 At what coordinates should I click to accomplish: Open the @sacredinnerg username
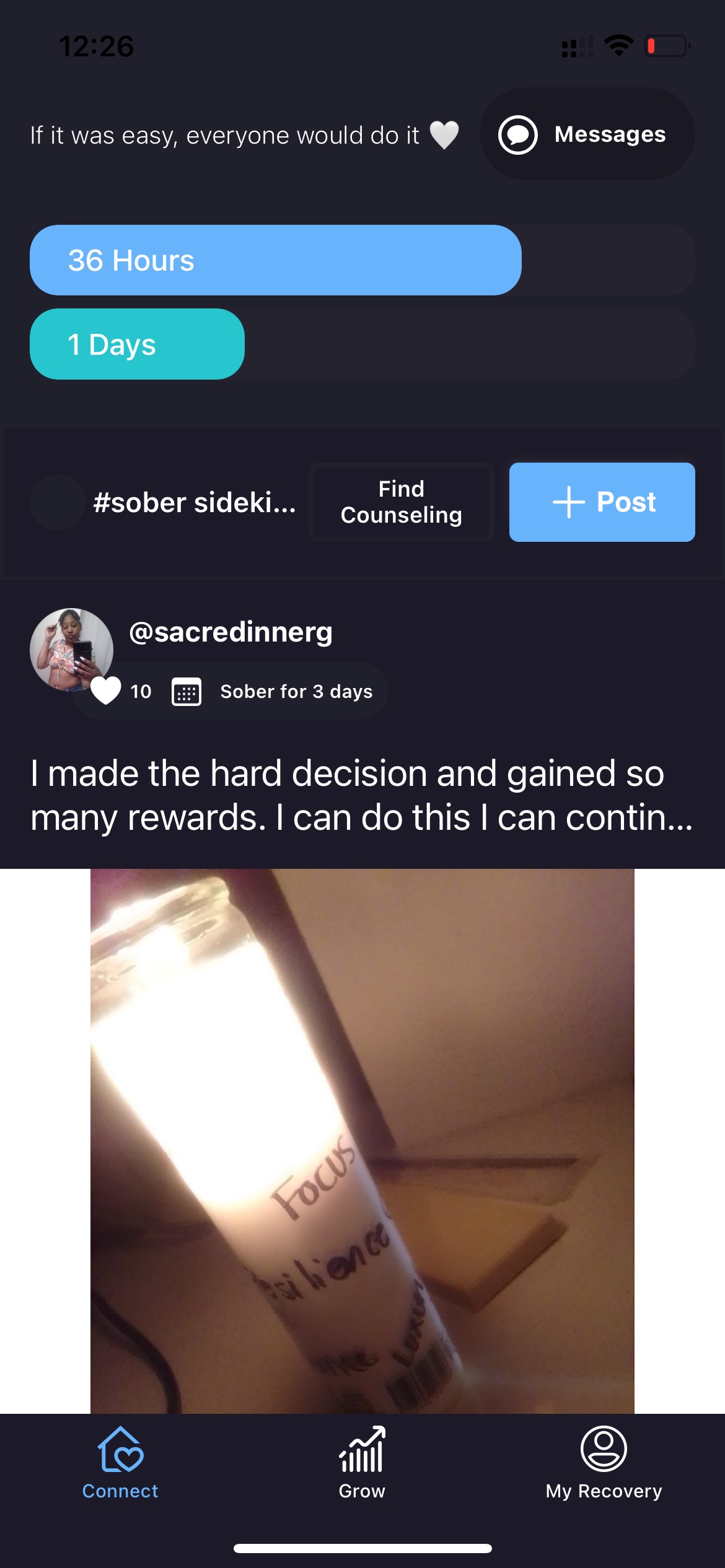point(231,632)
